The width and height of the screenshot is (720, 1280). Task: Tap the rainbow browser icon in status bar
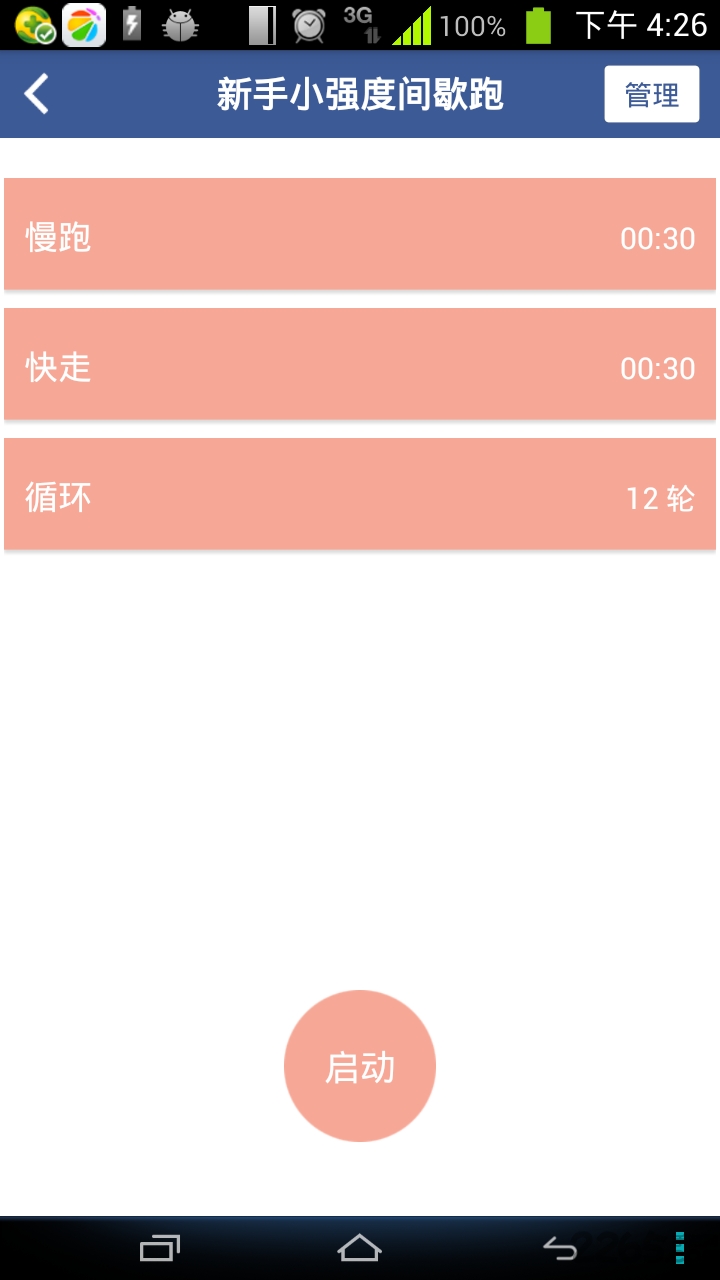83,24
